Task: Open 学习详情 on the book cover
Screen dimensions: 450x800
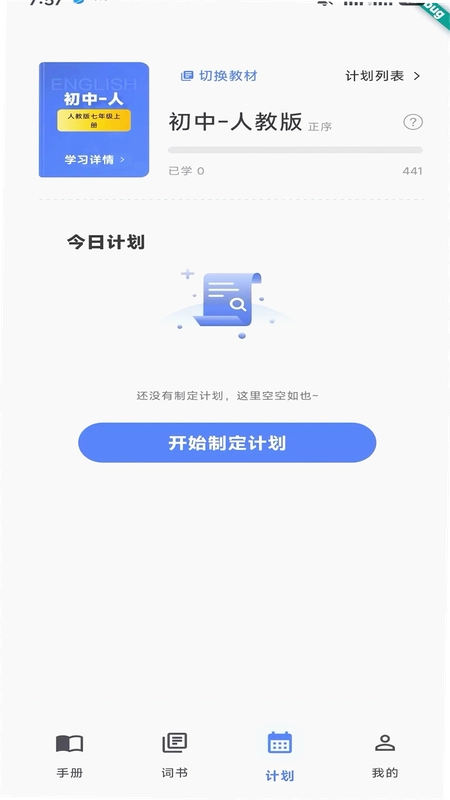Action: (x=94, y=160)
